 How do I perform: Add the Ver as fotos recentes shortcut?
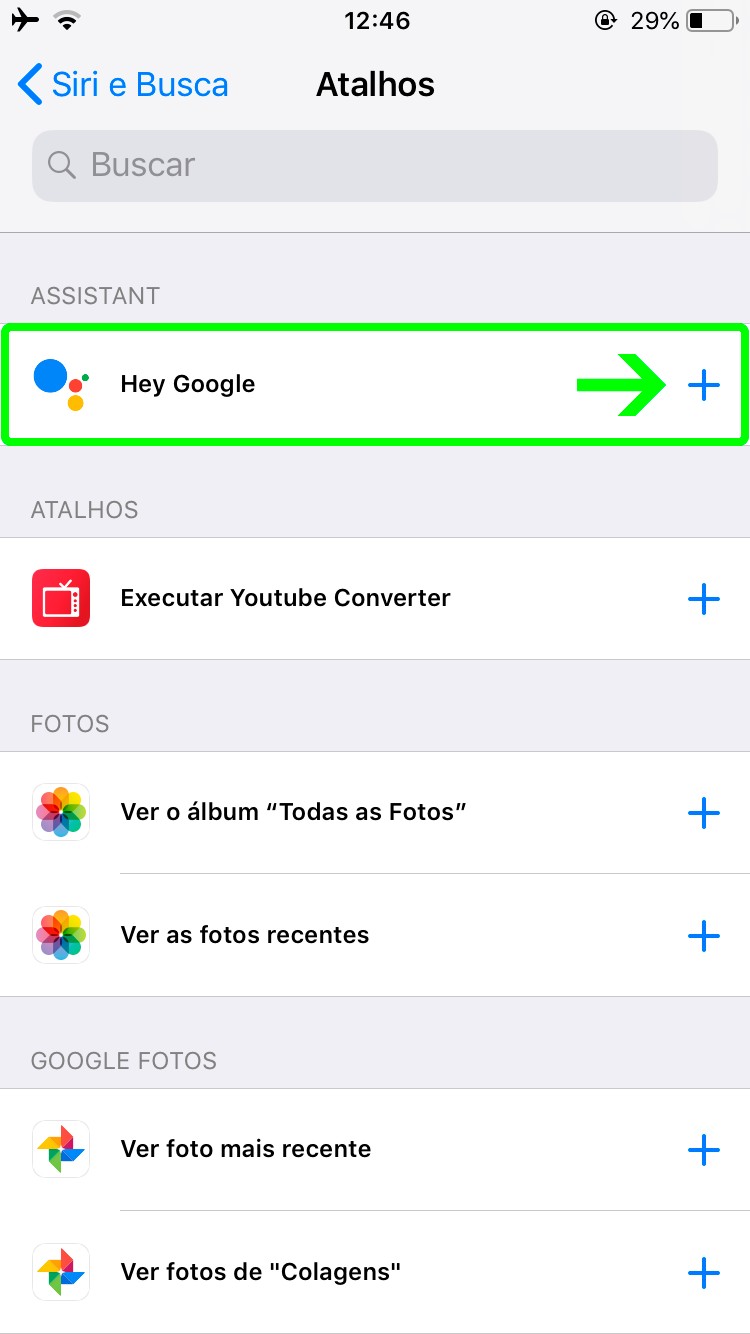coord(704,936)
